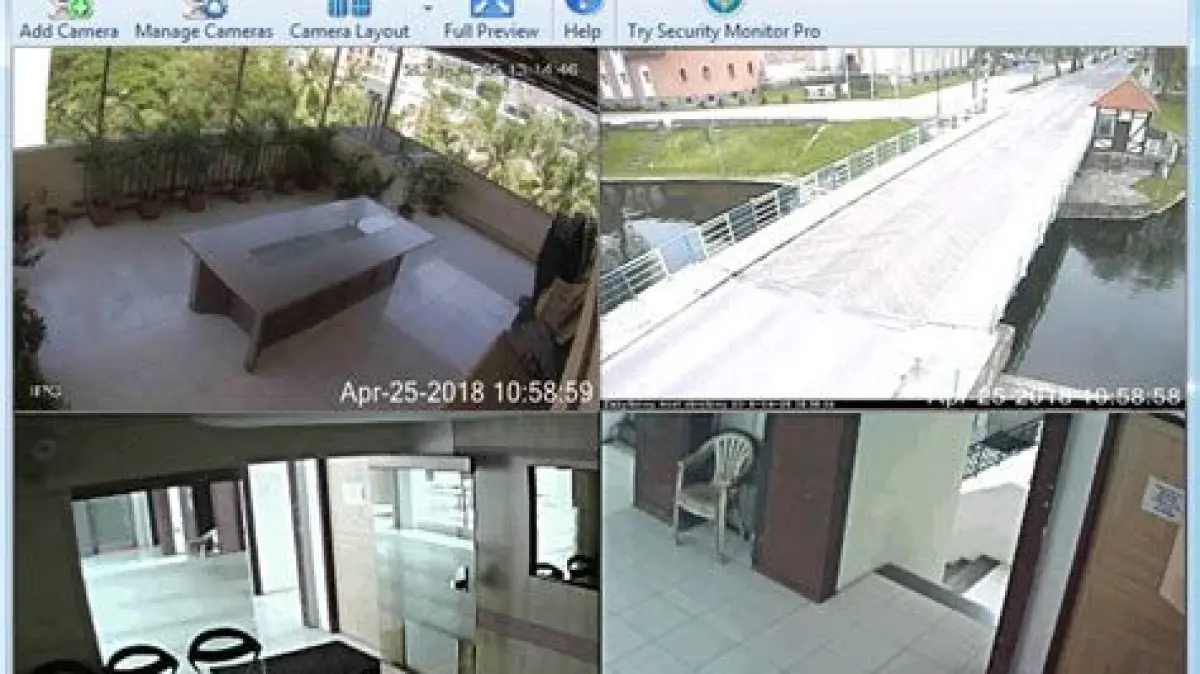Select the camera feed showing the plastic chair

point(892,543)
